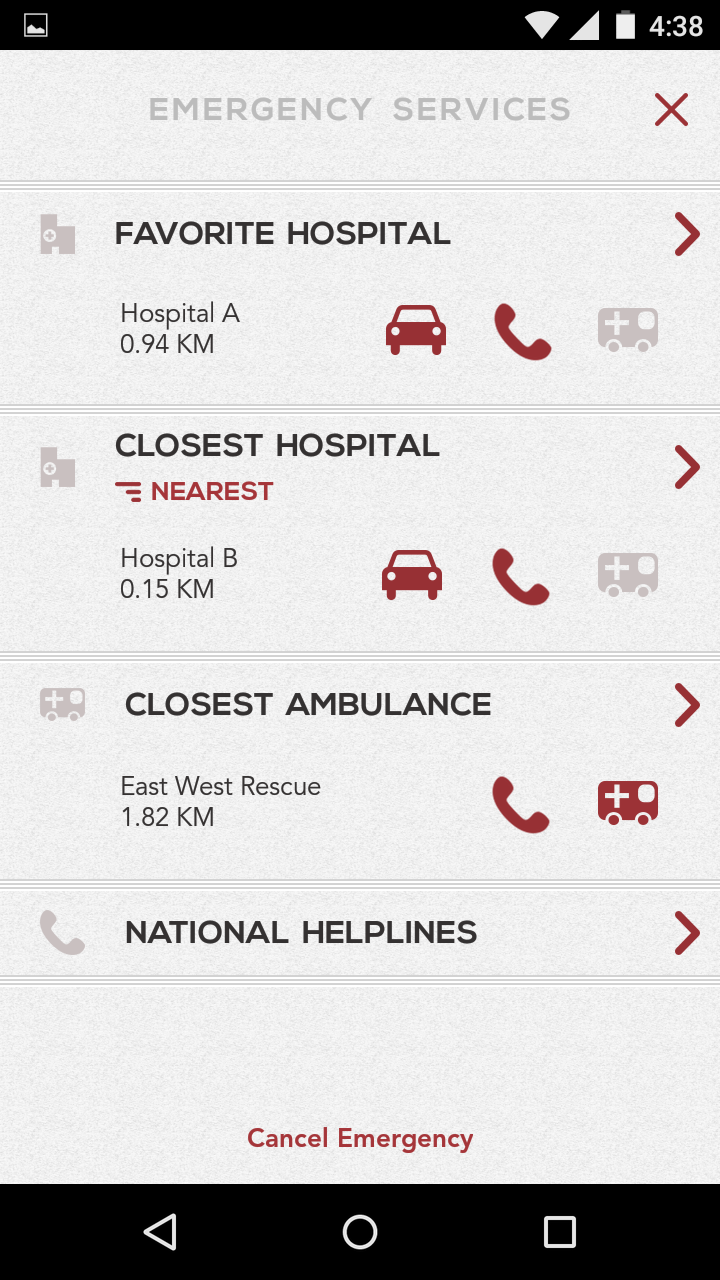
Task: Request East West Rescue ambulance pickup
Action: coord(627,802)
